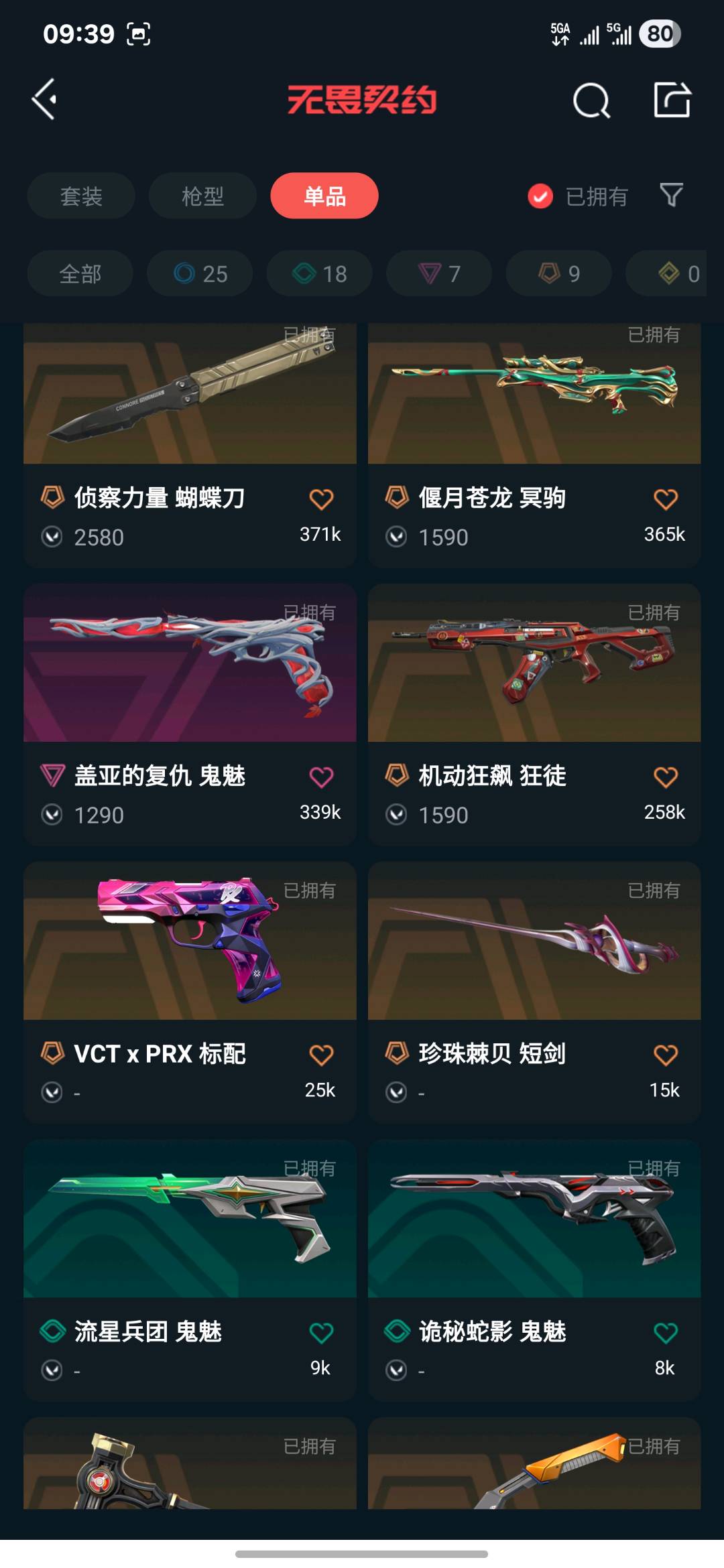Select the 单品 tab
The width and height of the screenshot is (724, 1568).
coord(324,196)
